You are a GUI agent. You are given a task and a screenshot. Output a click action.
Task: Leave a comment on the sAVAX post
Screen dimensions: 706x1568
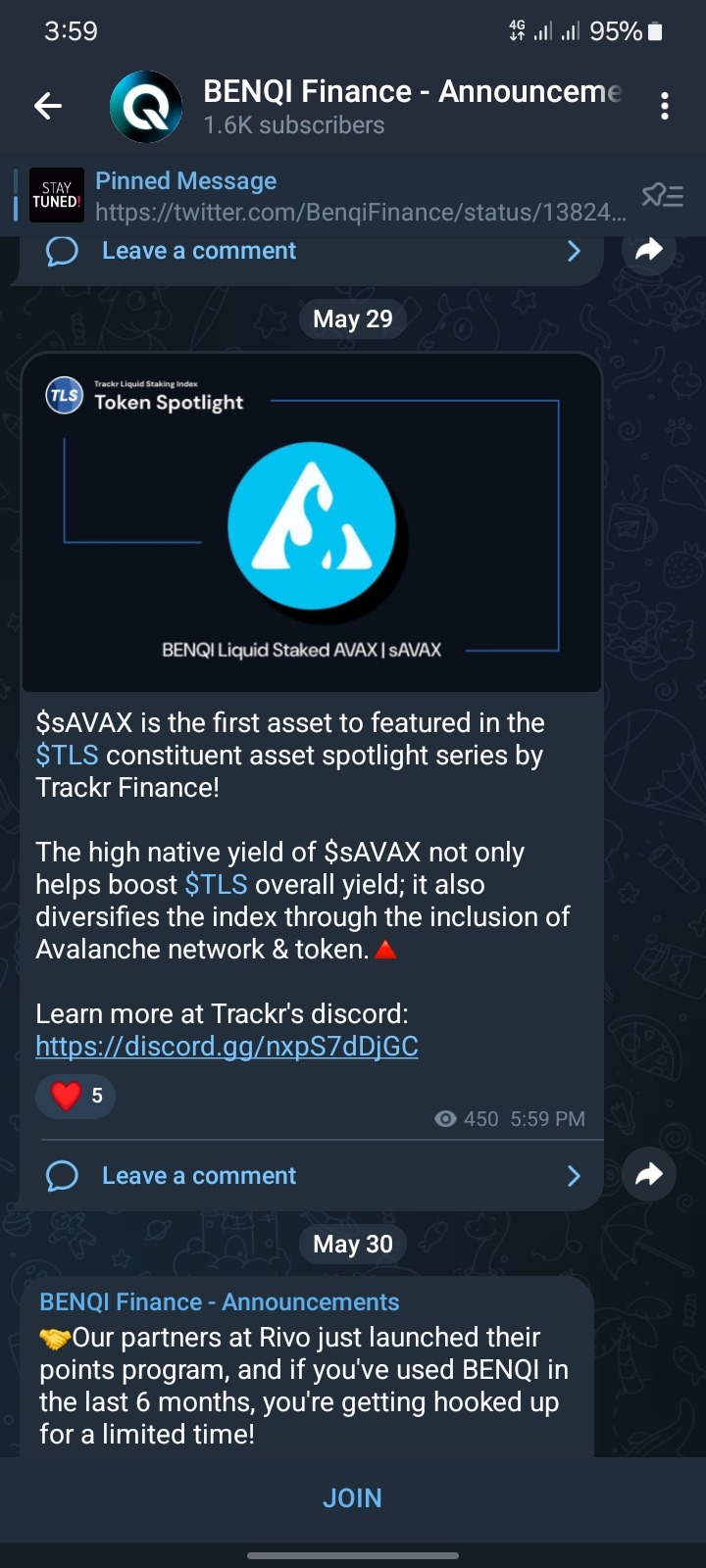[x=199, y=1176]
